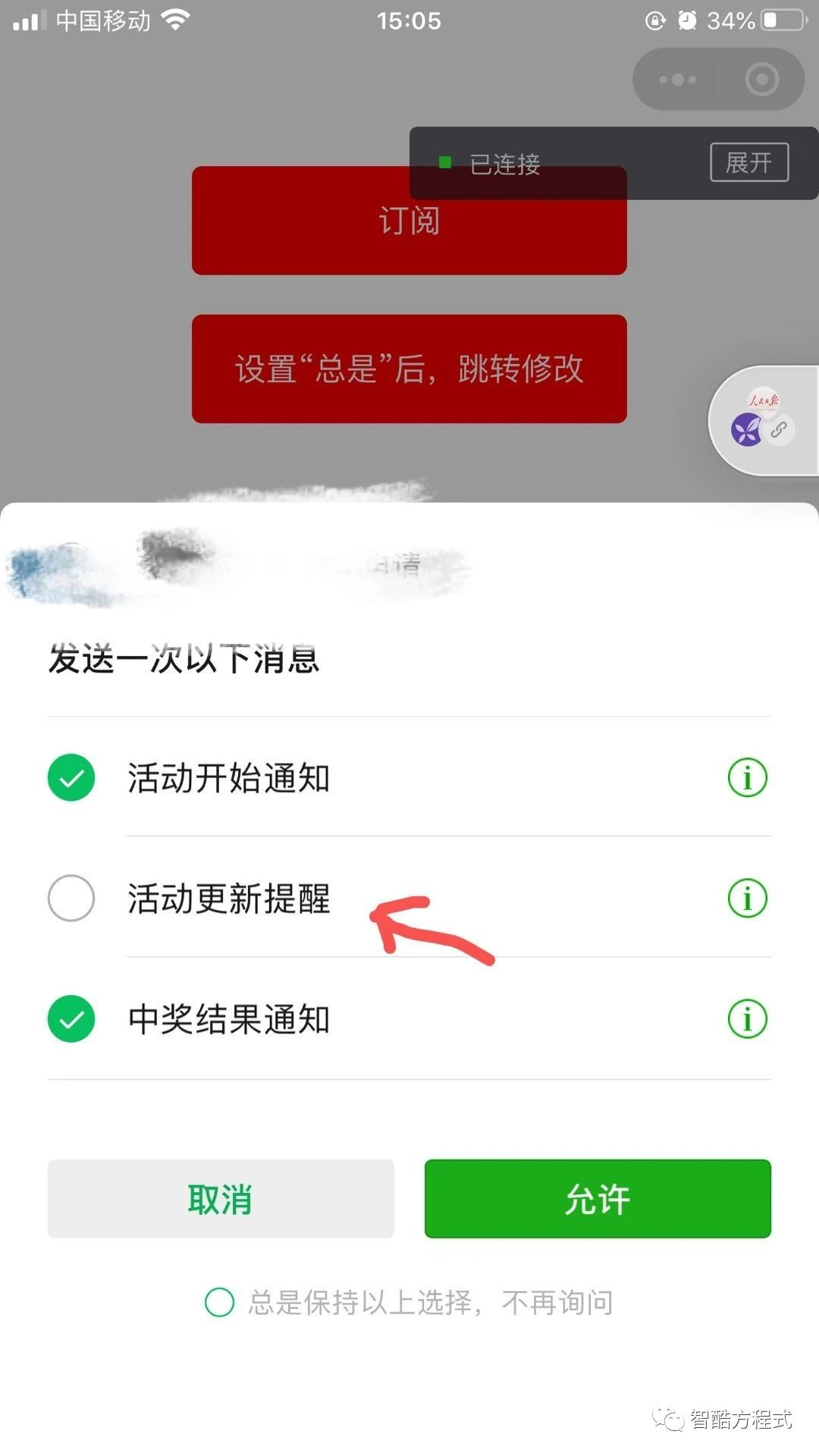Tap the info icon beside 中奖结果通知

747,1019
